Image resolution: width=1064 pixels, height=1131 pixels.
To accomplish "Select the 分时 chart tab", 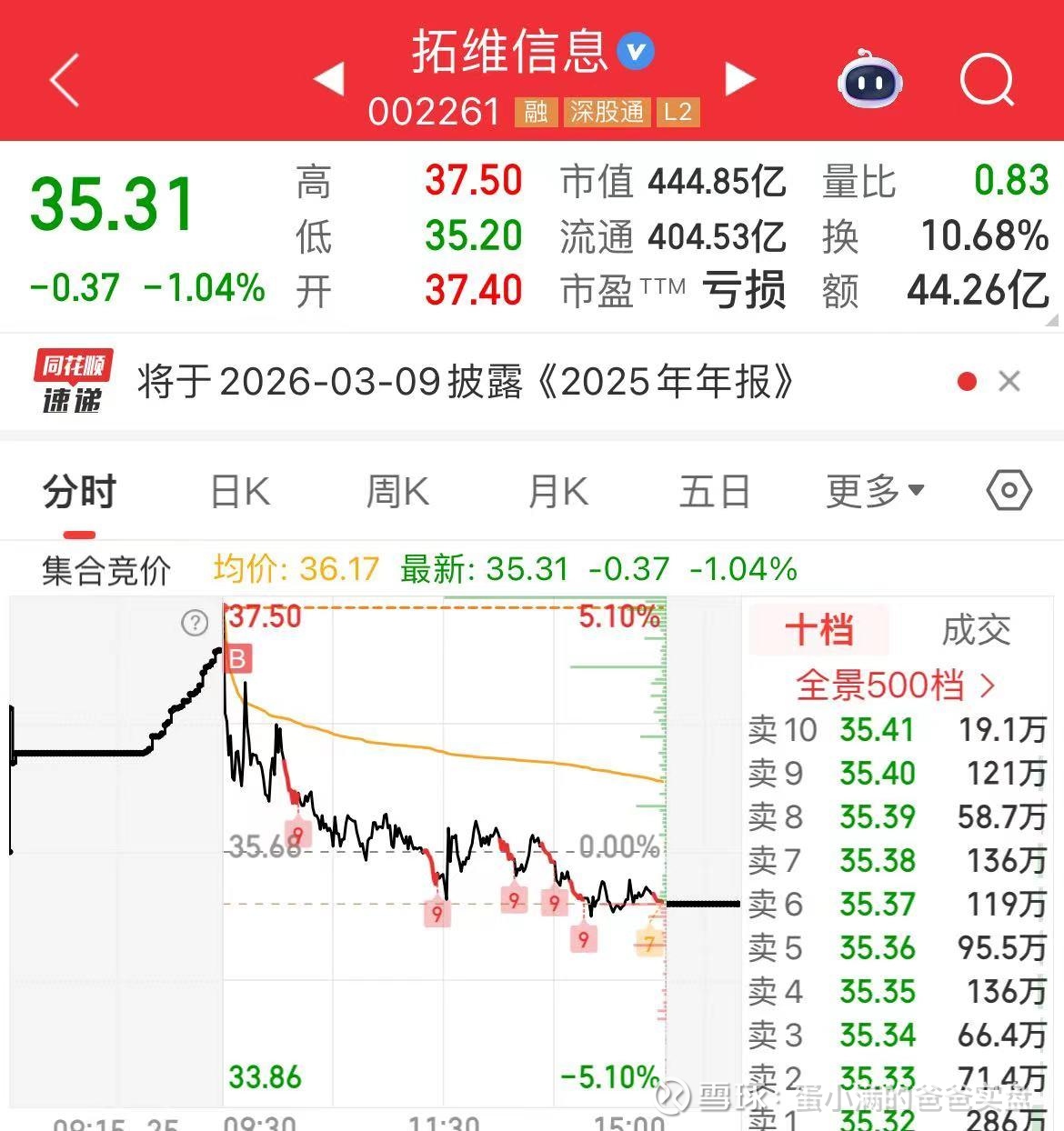I will 80,492.
